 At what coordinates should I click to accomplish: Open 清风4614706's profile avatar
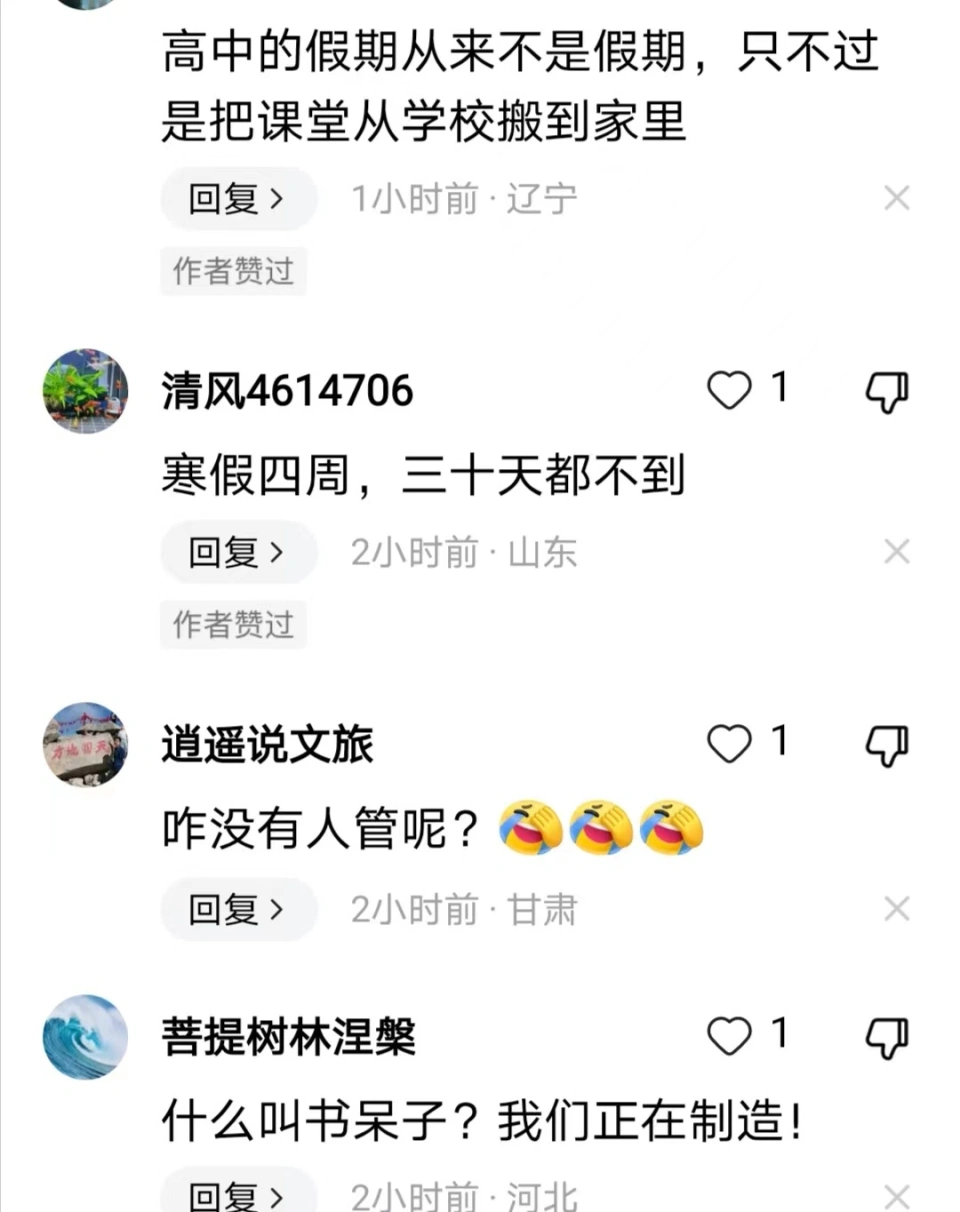coord(85,391)
